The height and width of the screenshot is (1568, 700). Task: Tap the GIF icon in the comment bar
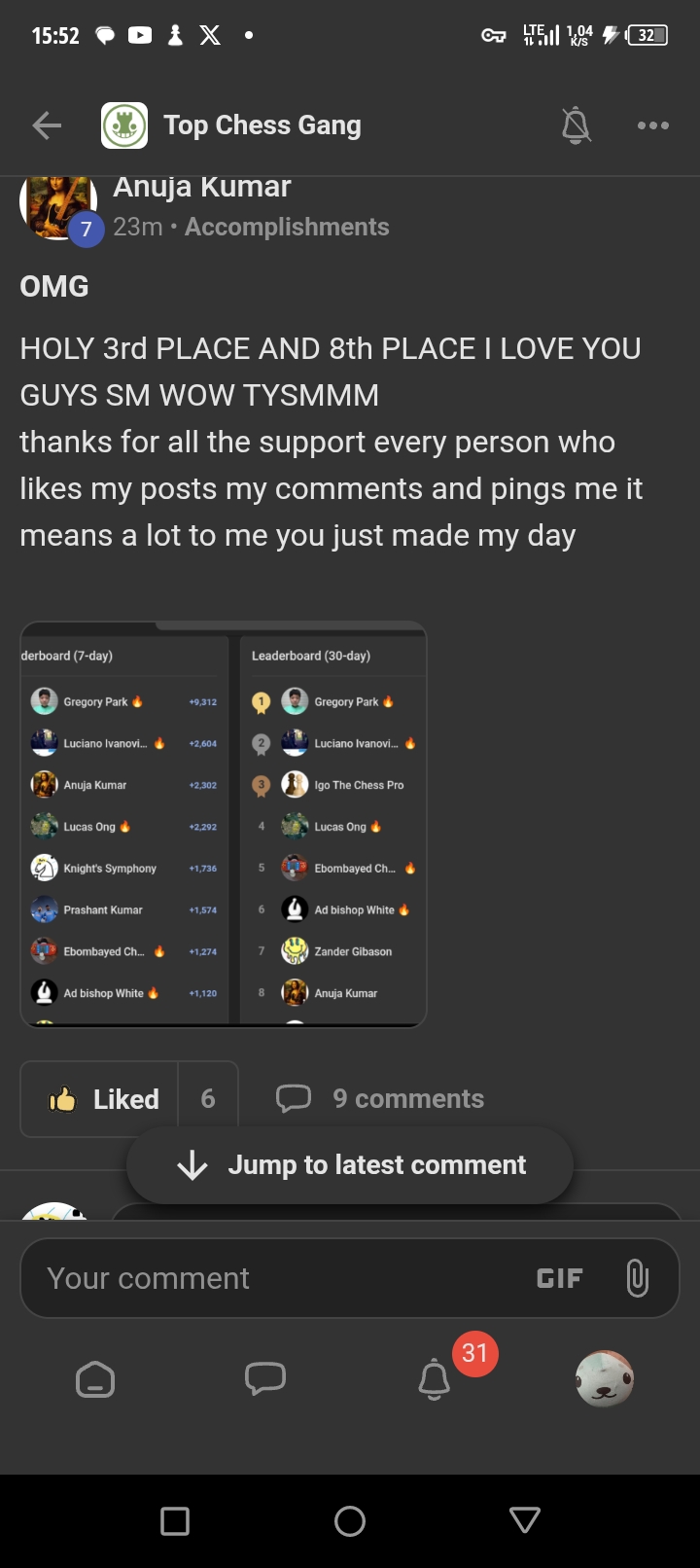tap(559, 1277)
